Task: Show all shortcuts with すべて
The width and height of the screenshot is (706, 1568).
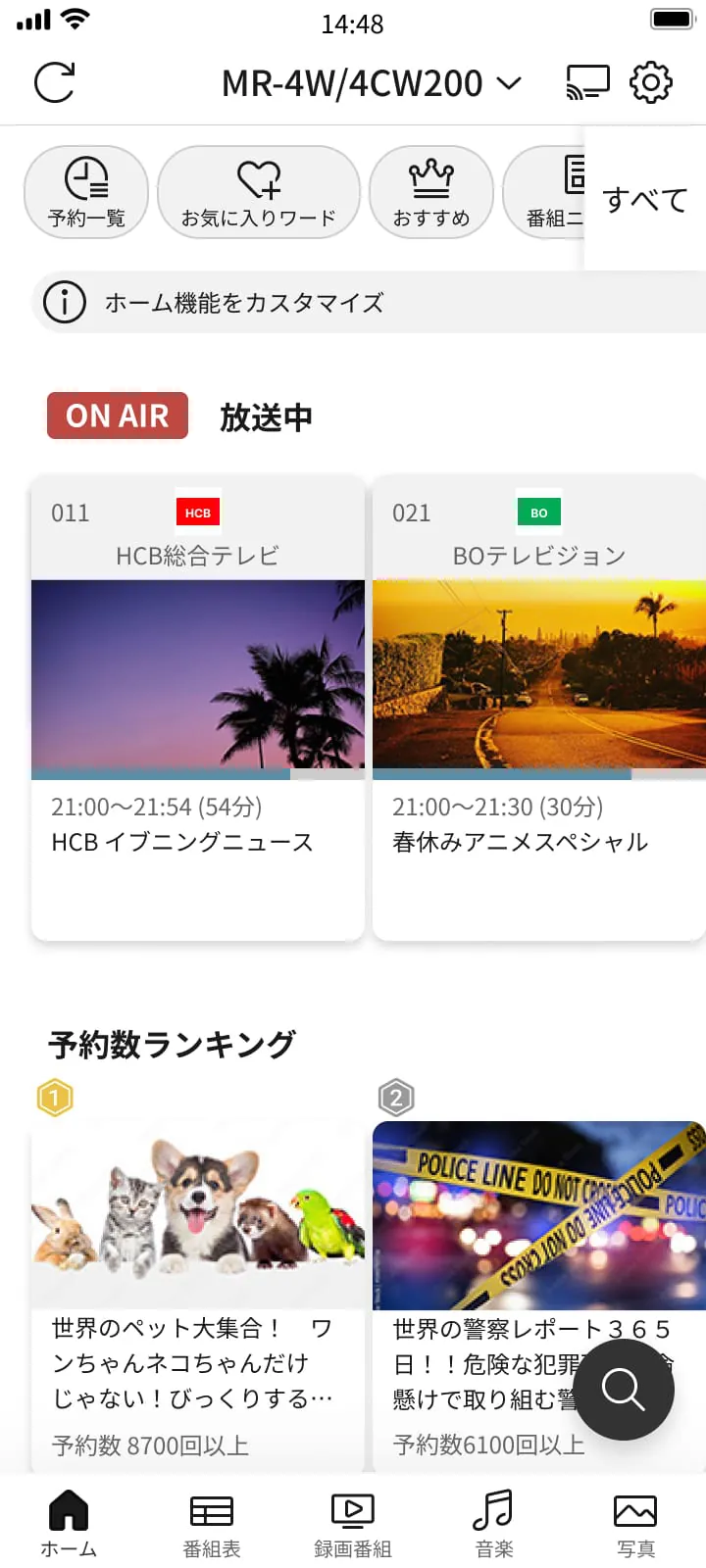Action: (x=644, y=200)
